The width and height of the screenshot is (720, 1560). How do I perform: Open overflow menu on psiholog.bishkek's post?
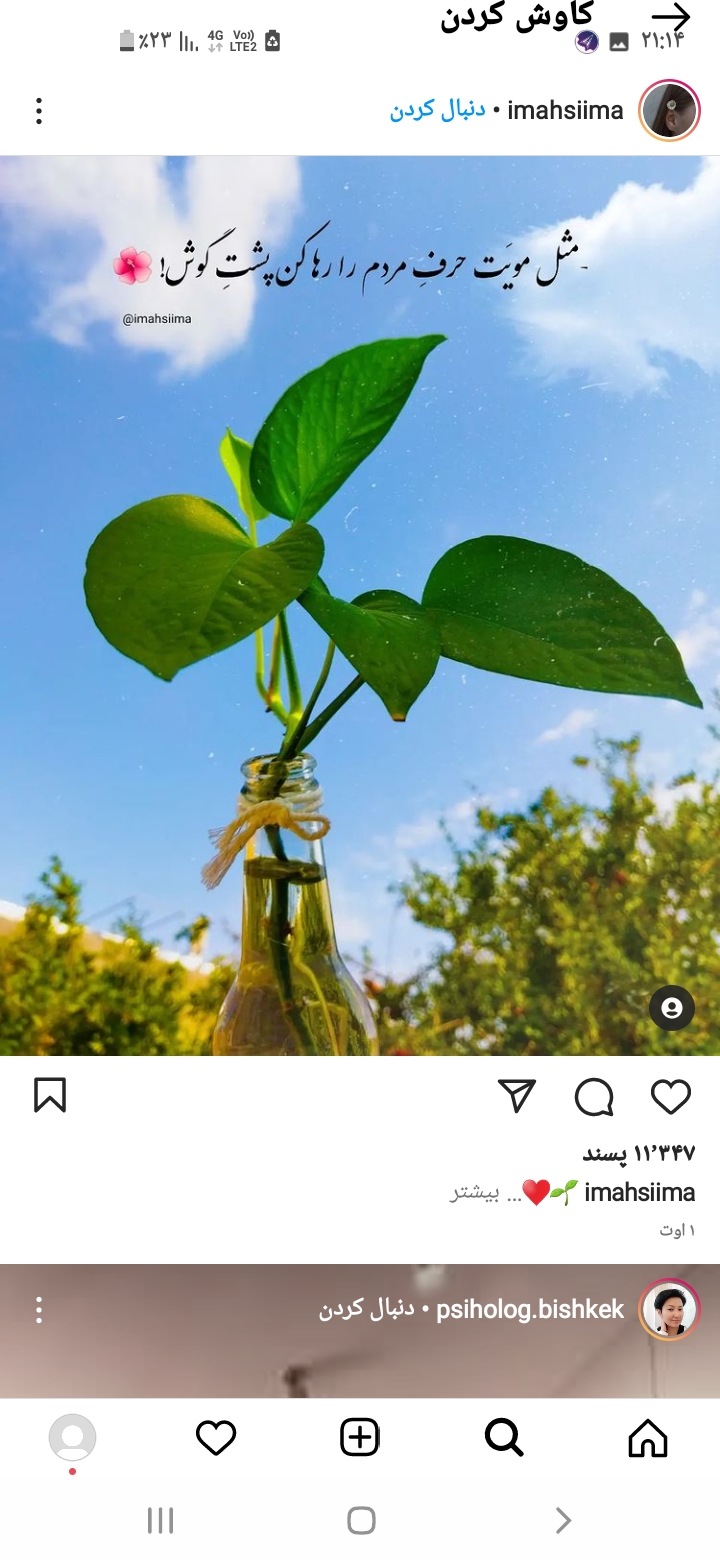click(x=39, y=1310)
